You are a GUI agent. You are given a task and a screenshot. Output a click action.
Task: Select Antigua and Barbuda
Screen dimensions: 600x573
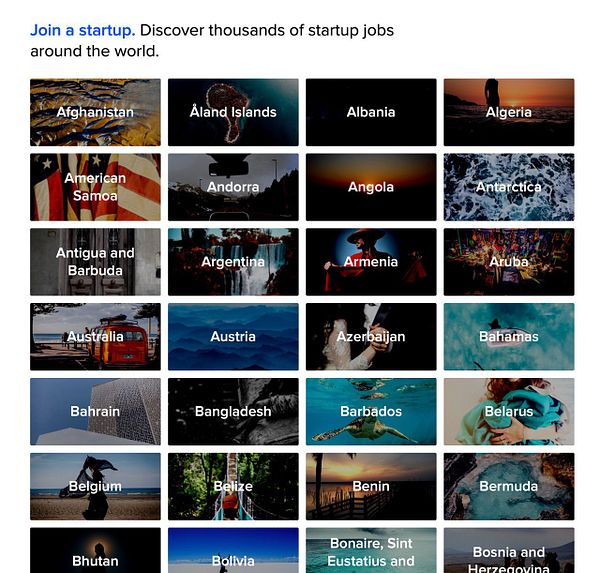click(95, 262)
